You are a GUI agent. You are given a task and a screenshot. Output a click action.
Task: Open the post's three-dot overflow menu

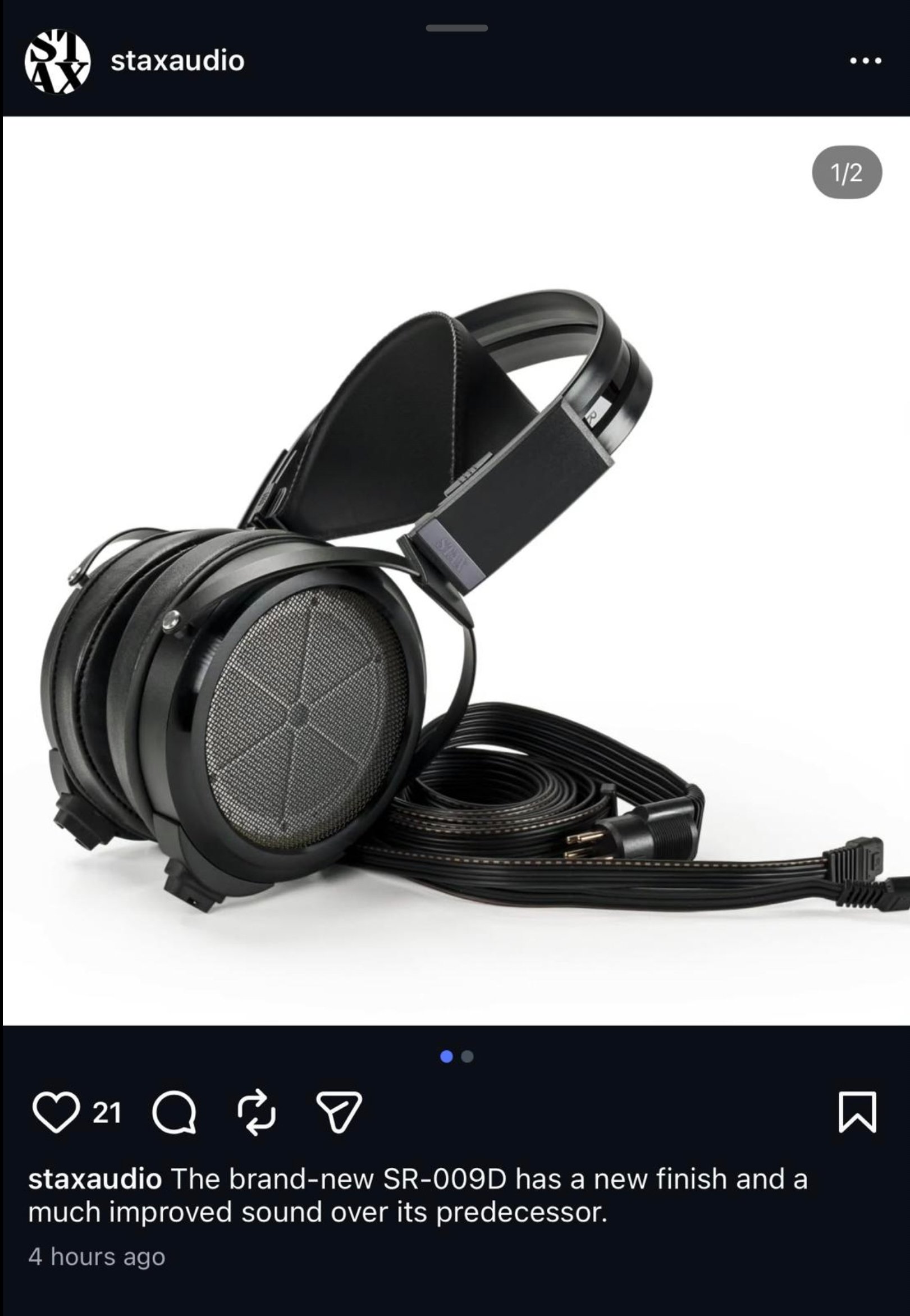[x=866, y=61]
